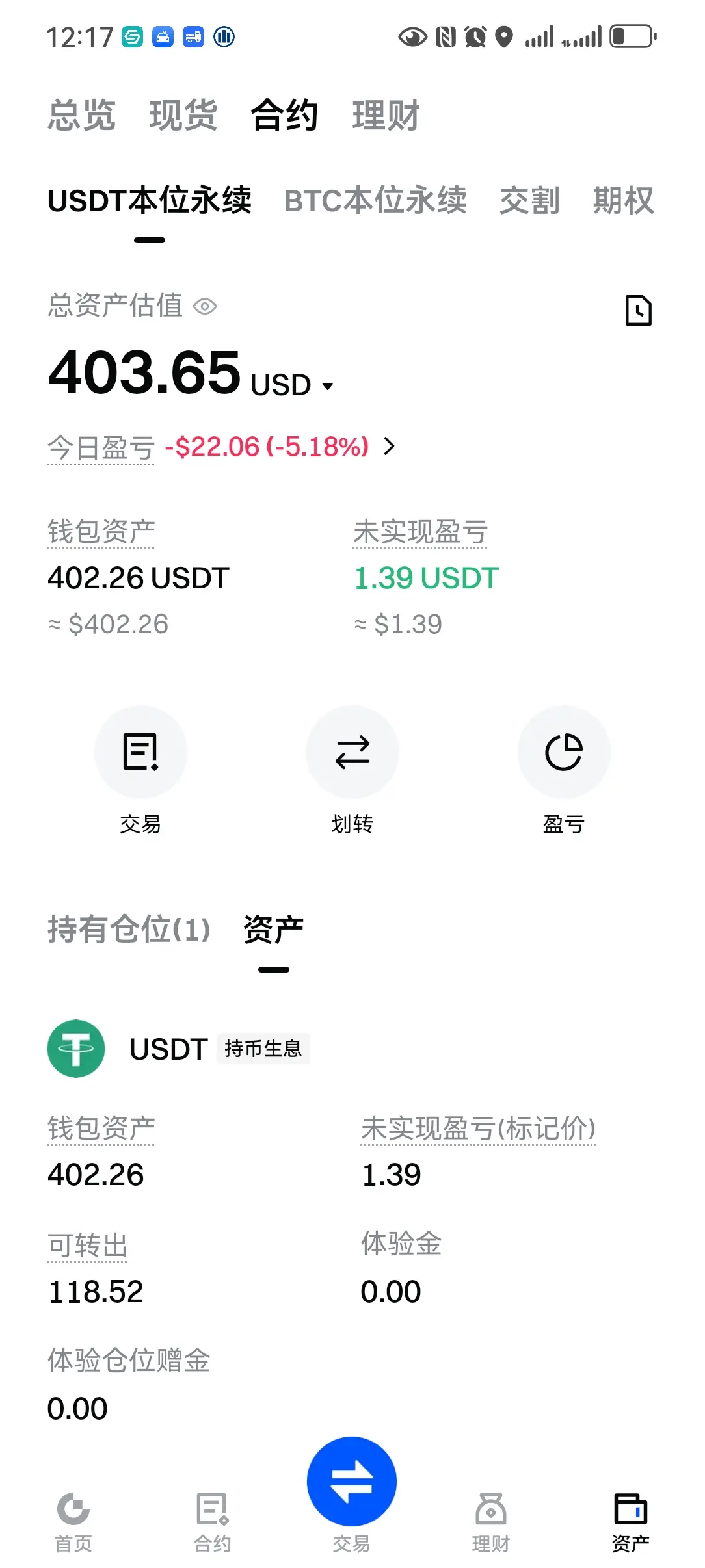The height and width of the screenshot is (1568, 705).
Task: Show the 持有仓位(1) positions list
Action: [x=129, y=929]
